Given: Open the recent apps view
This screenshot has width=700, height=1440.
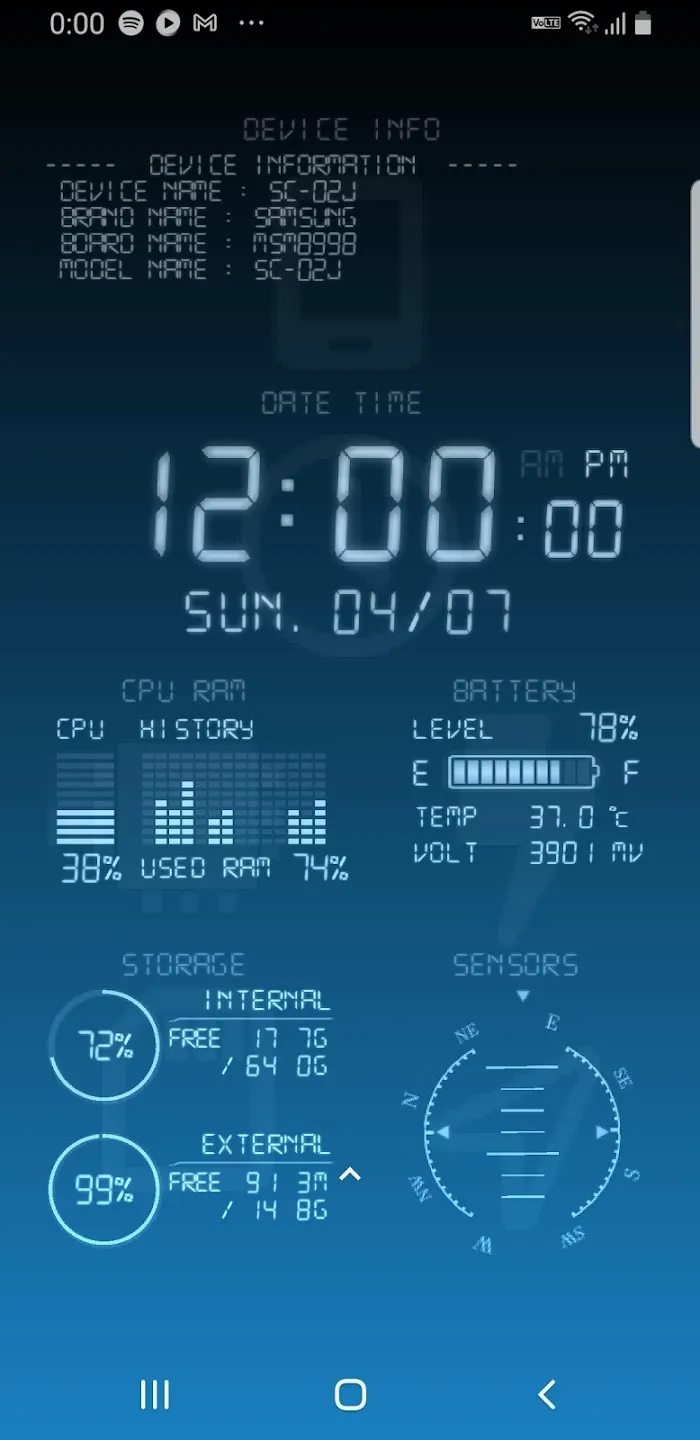Looking at the screenshot, I should (x=154, y=1394).
